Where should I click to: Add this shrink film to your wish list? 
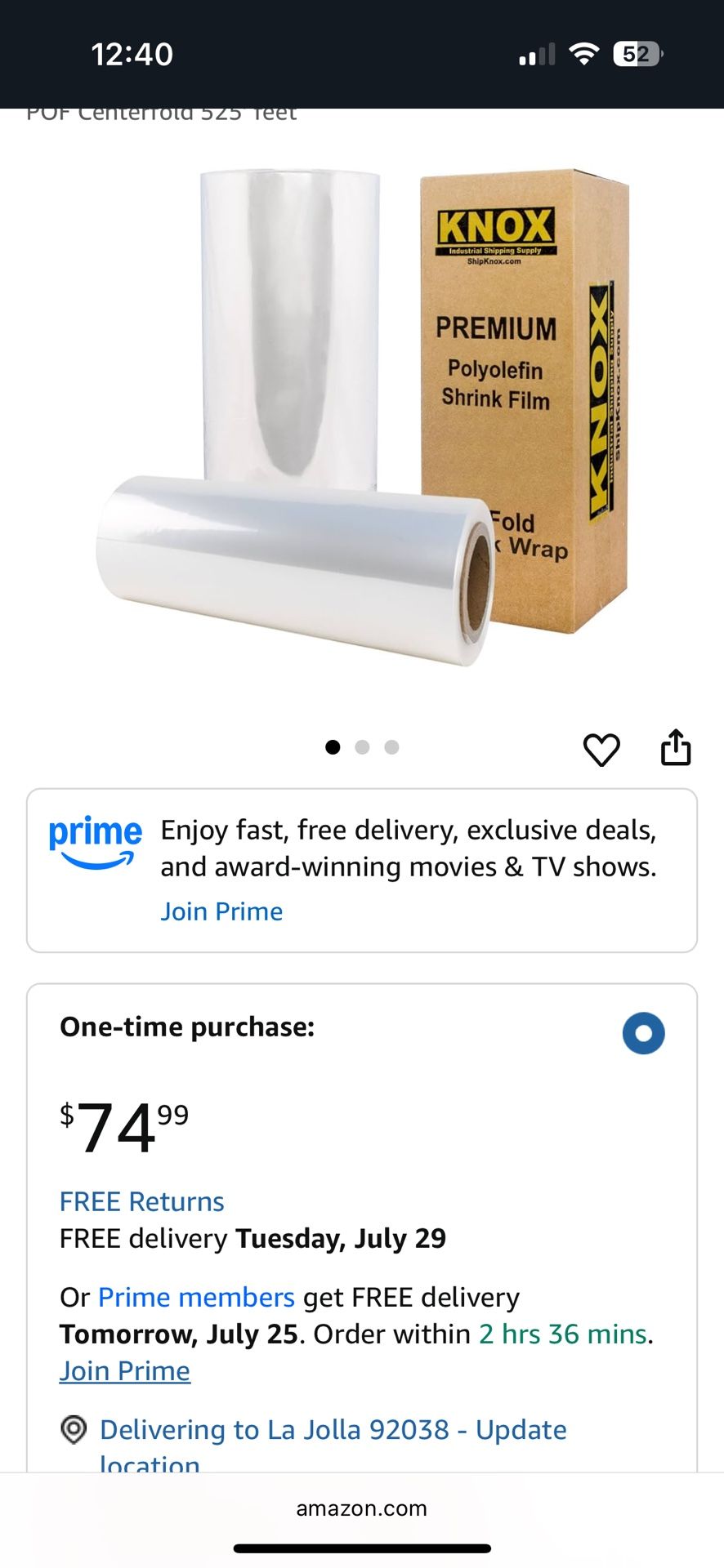[601, 749]
